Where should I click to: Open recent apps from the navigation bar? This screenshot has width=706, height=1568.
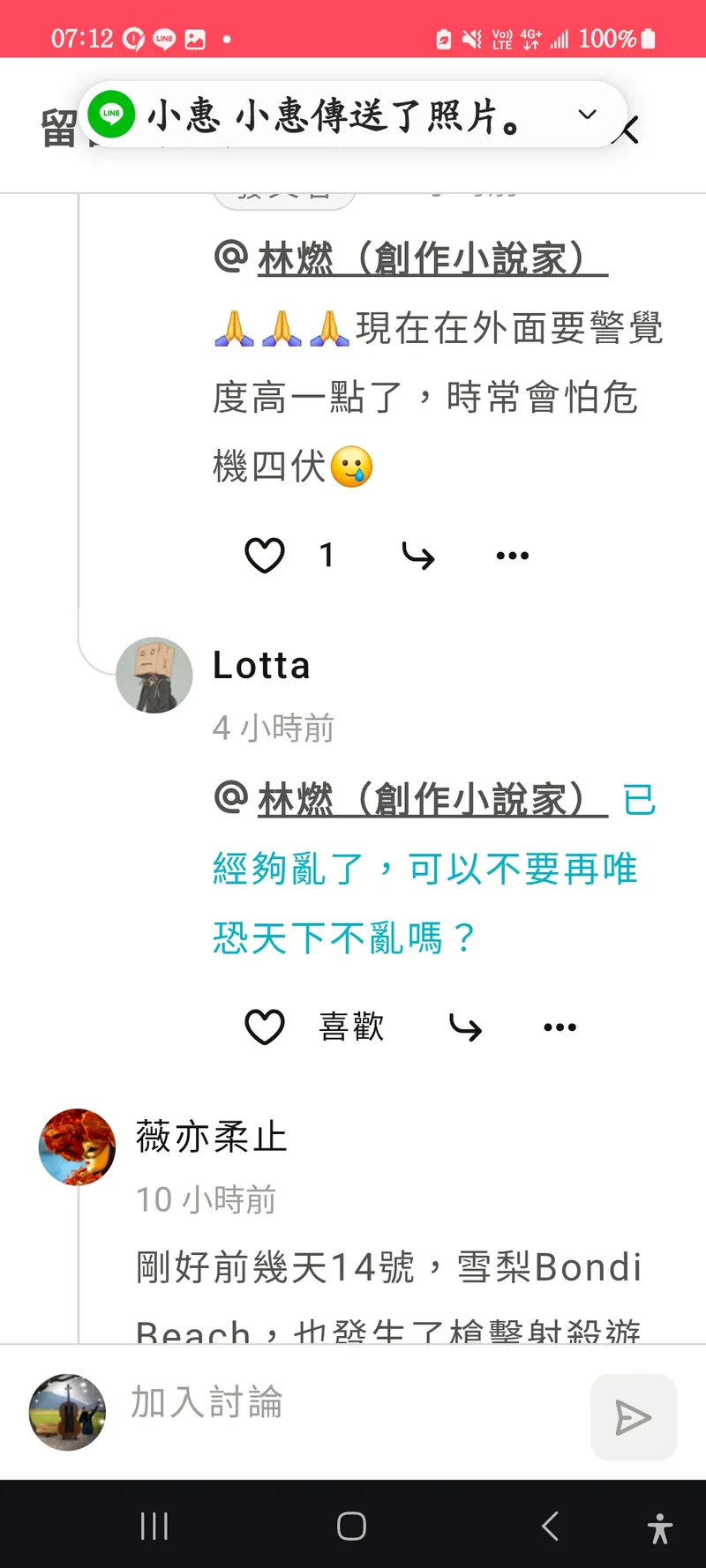click(x=154, y=1526)
